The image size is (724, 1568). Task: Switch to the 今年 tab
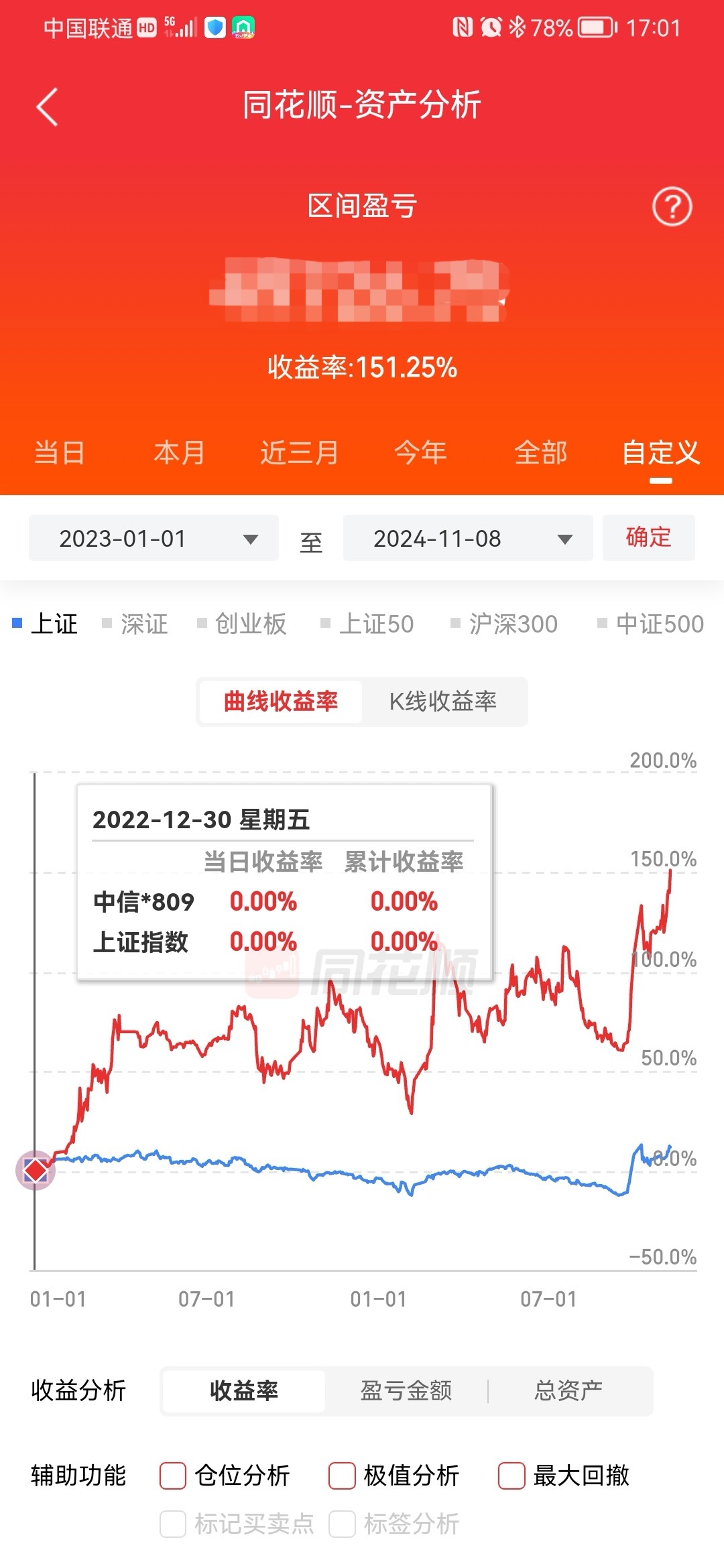click(x=420, y=453)
